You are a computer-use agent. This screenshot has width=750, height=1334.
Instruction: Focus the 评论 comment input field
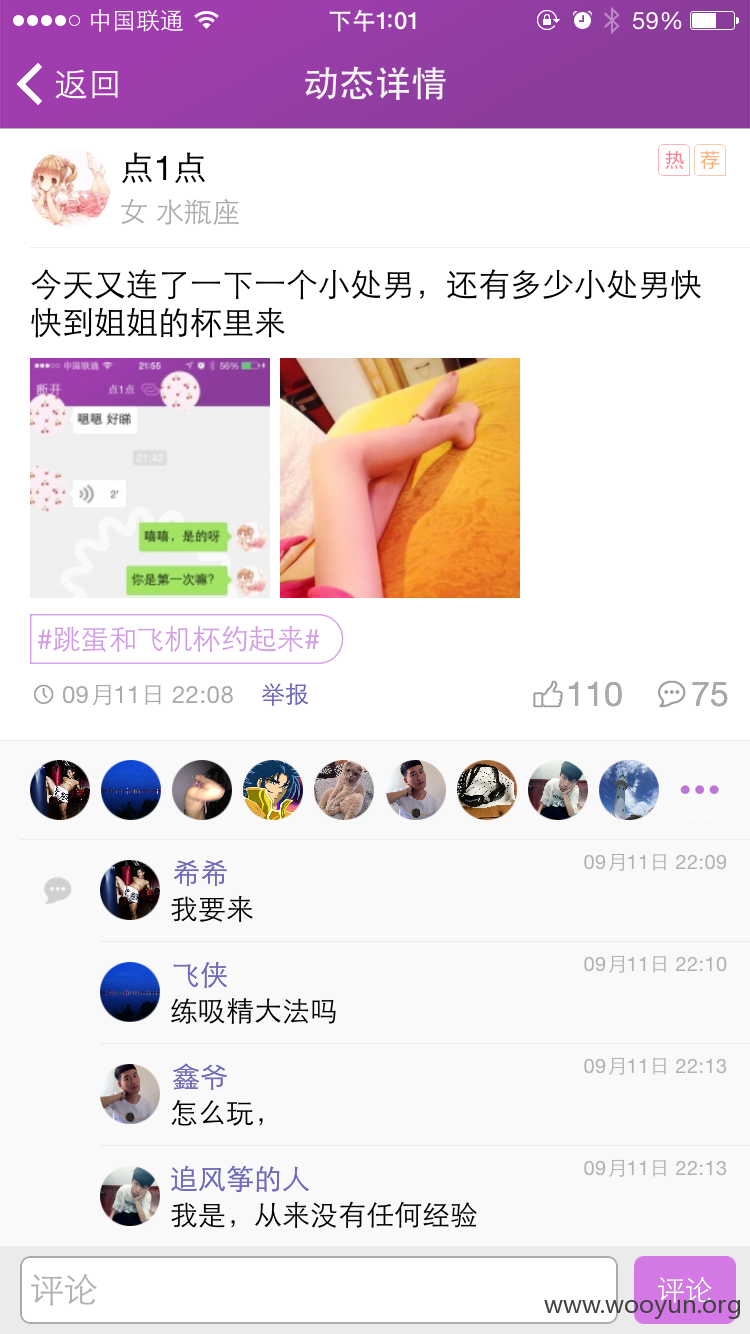pyautogui.click(x=319, y=1289)
